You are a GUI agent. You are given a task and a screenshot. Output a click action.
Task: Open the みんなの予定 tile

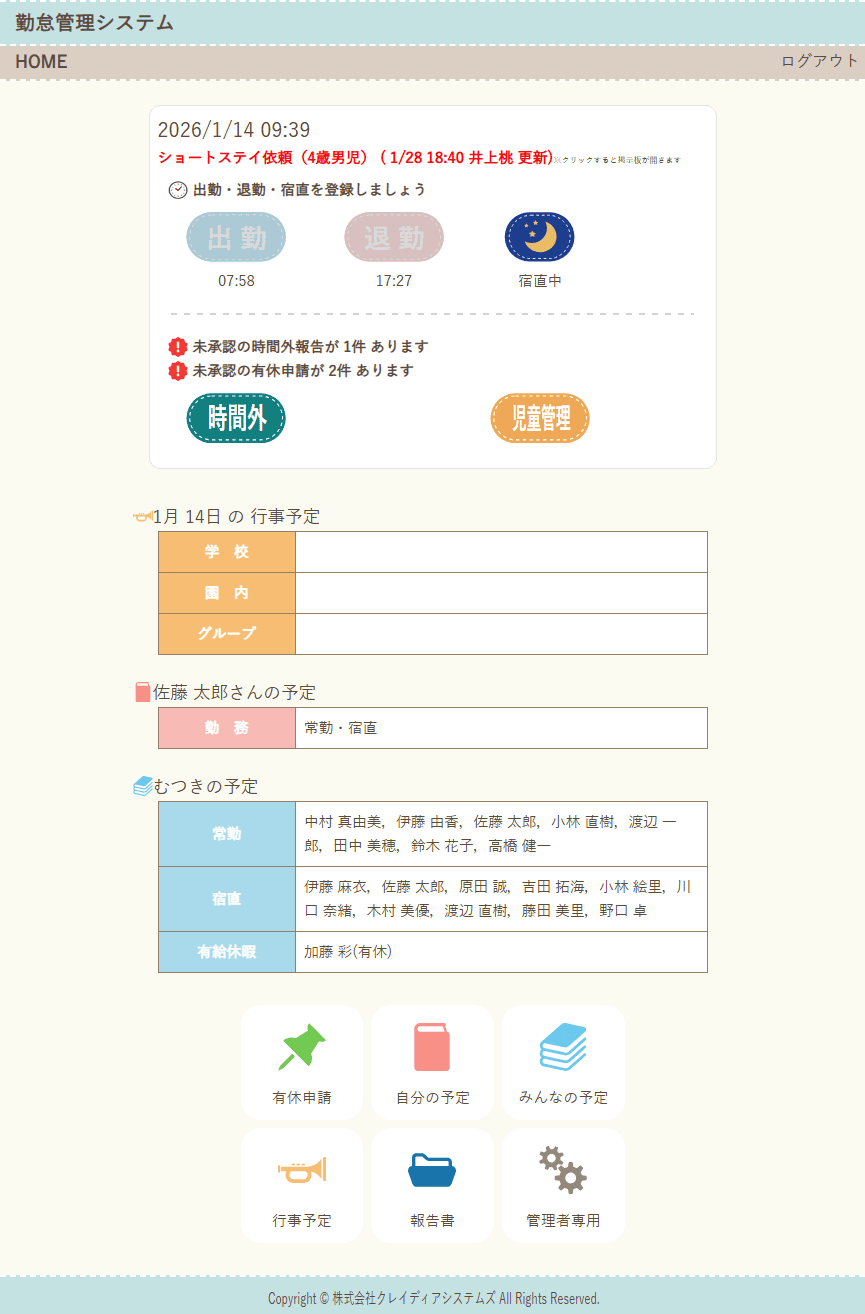point(563,1062)
